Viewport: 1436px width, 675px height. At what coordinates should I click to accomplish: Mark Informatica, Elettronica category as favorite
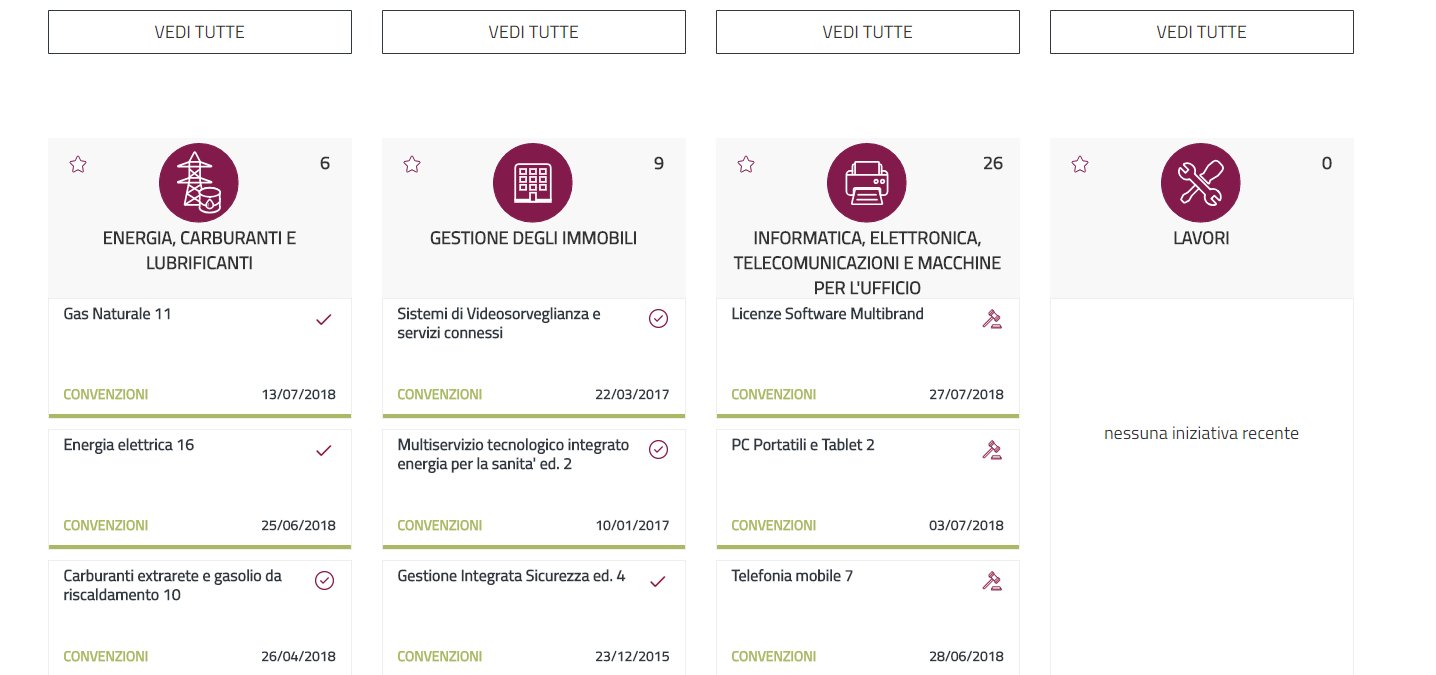click(746, 164)
